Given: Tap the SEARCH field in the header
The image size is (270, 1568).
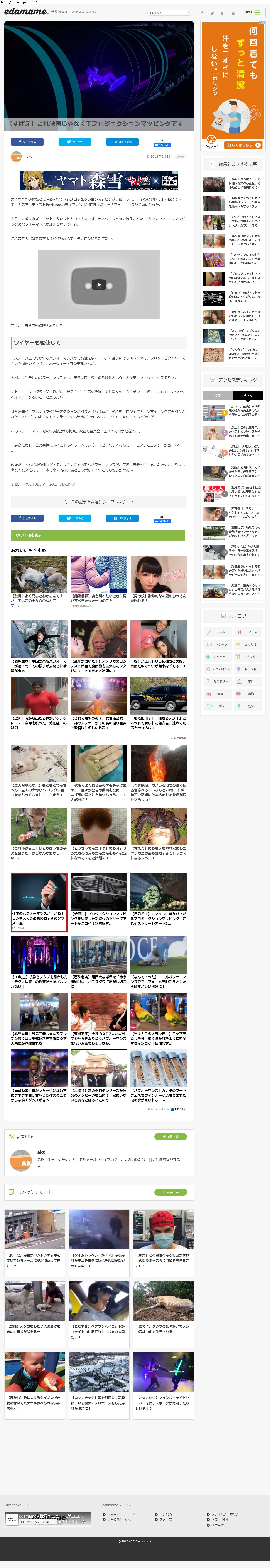Looking at the screenshot, I should pos(169,12).
